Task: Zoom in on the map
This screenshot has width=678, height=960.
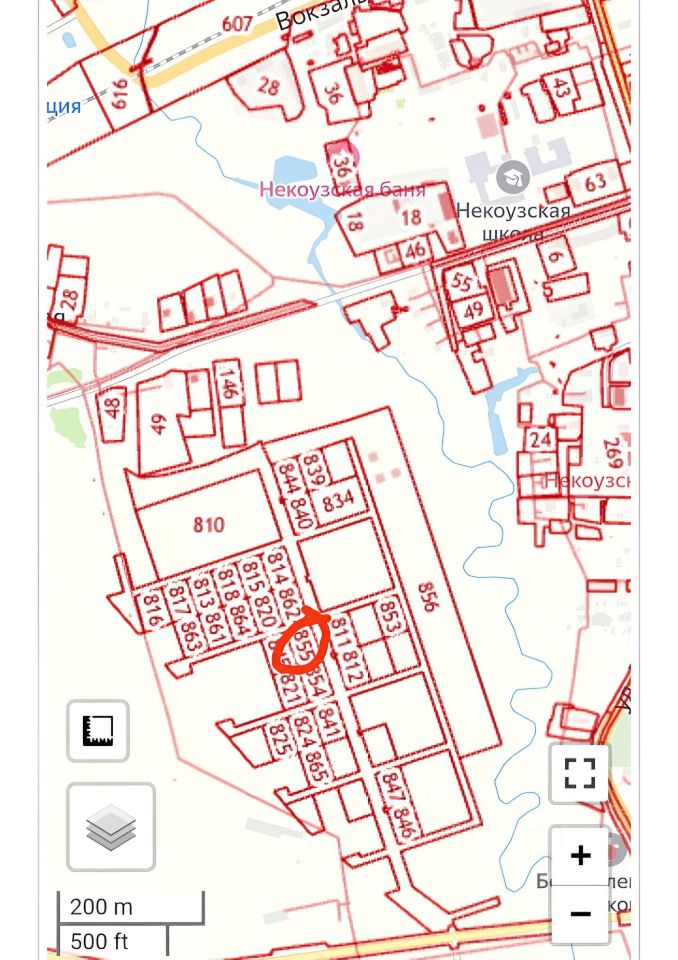Action: [580, 856]
